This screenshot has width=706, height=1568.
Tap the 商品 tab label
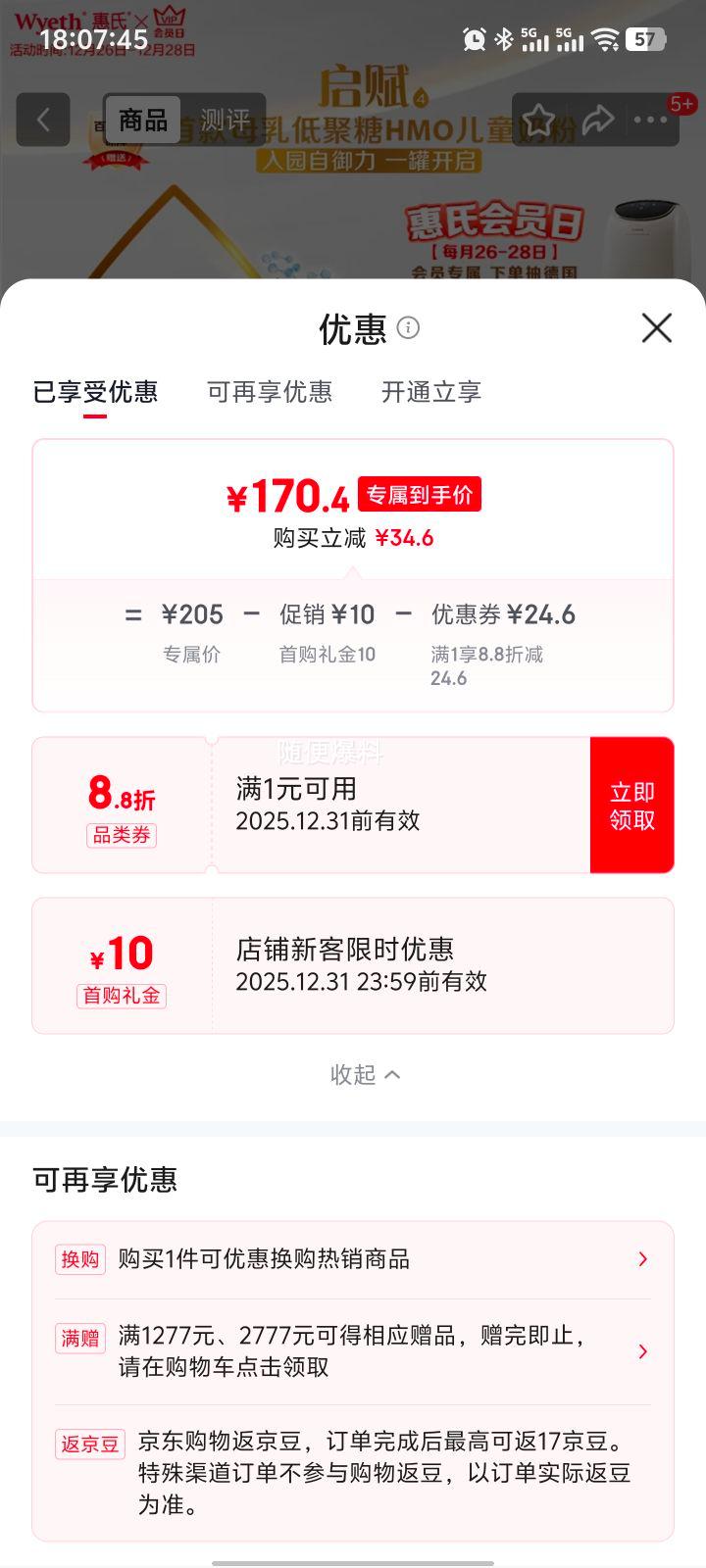[x=143, y=121]
